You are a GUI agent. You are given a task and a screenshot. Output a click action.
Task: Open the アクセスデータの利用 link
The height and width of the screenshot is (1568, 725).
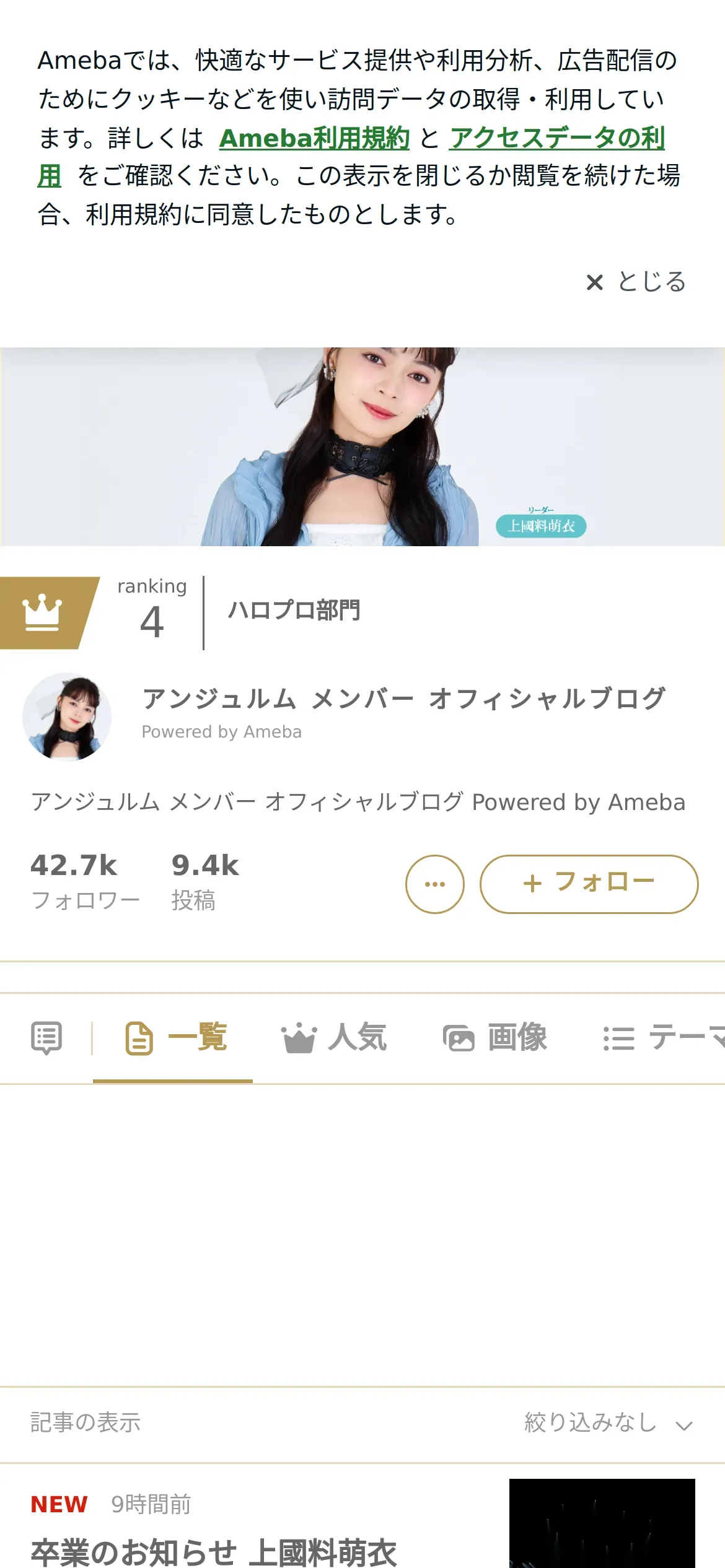[x=556, y=137]
